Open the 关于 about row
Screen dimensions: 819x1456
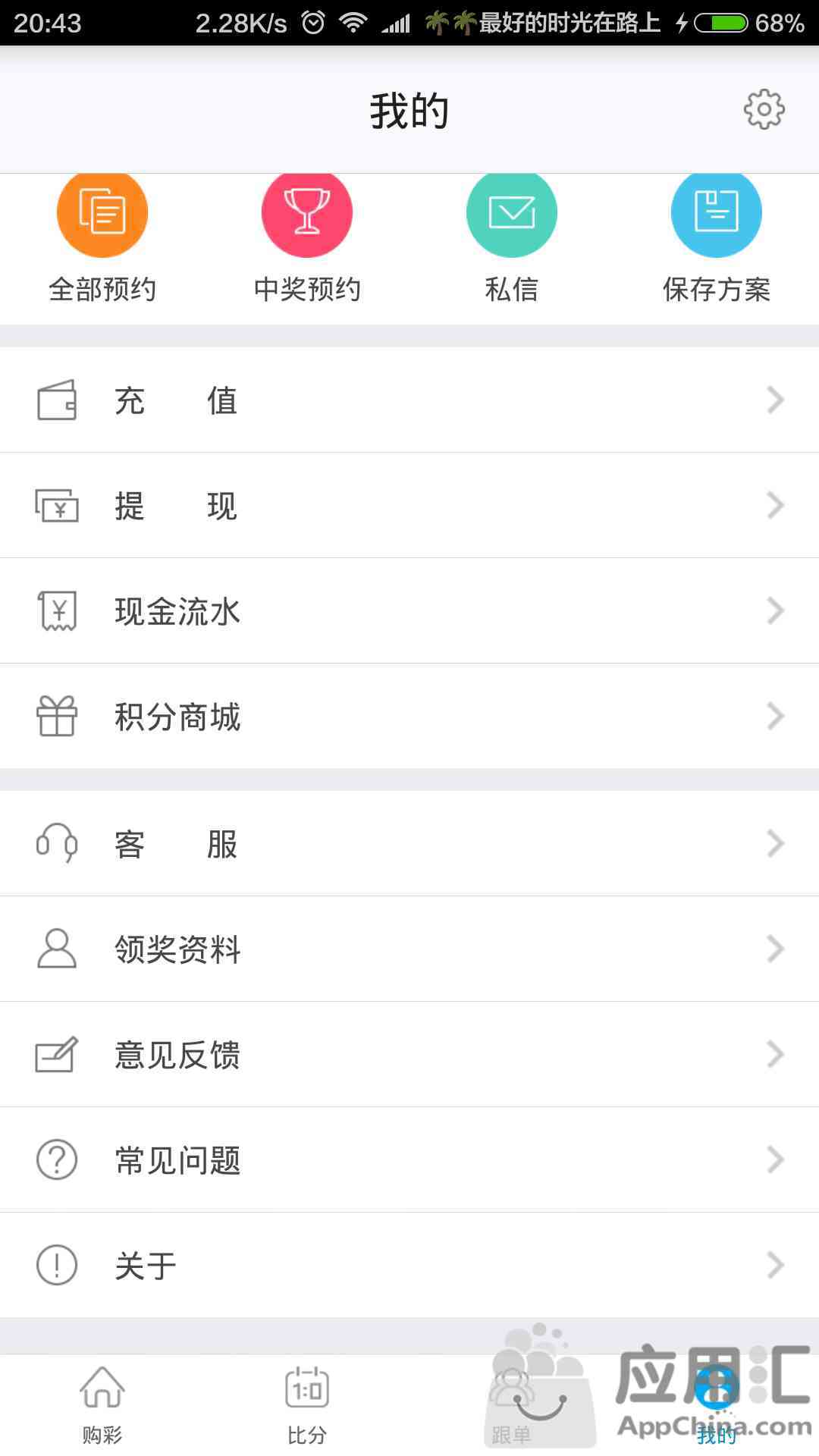point(409,1265)
